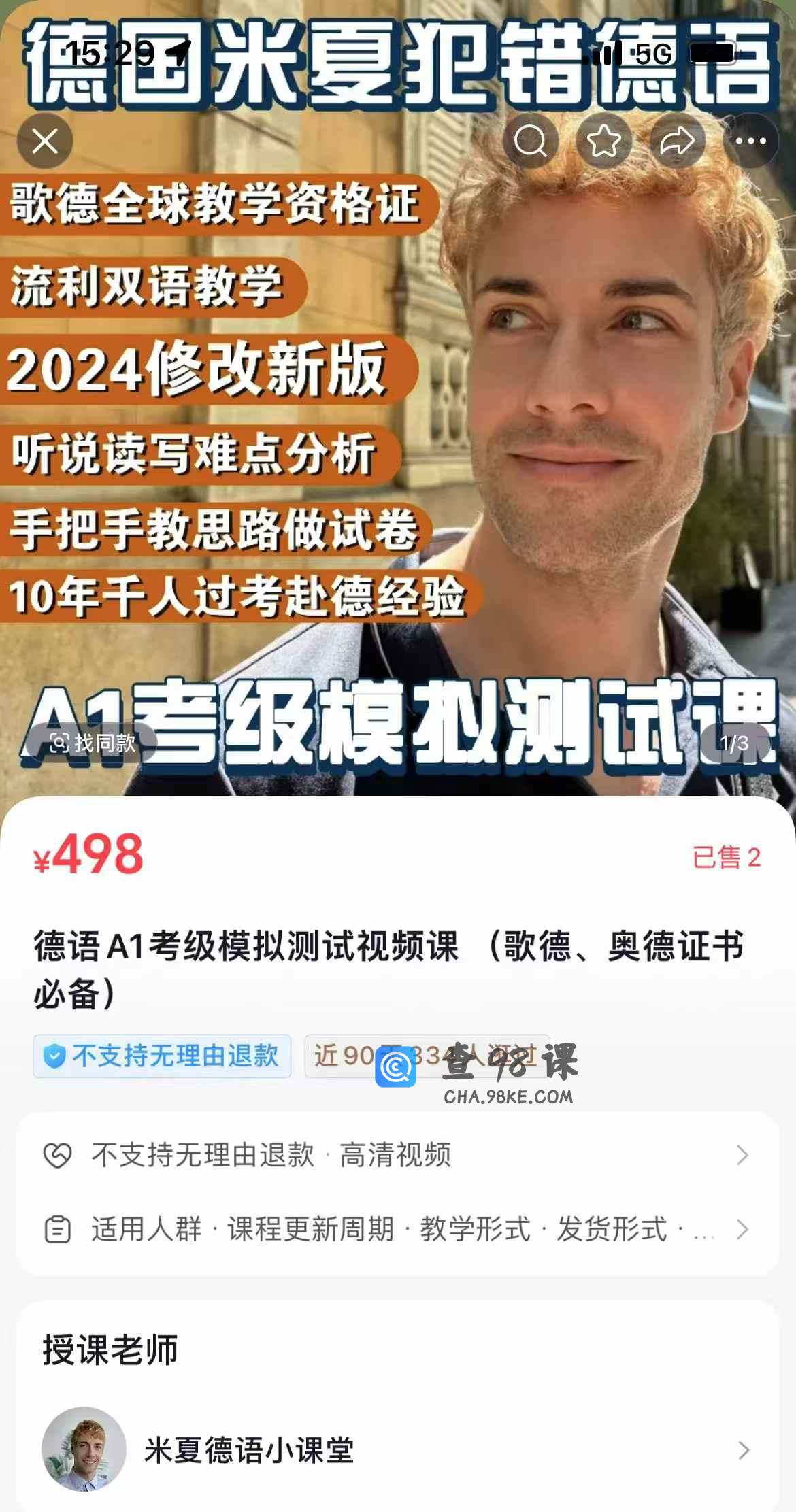Expand the 适用人群 · 课程更新周期 details row
The height and width of the screenshot is (1512, 796).
[x=397, y=1229]
